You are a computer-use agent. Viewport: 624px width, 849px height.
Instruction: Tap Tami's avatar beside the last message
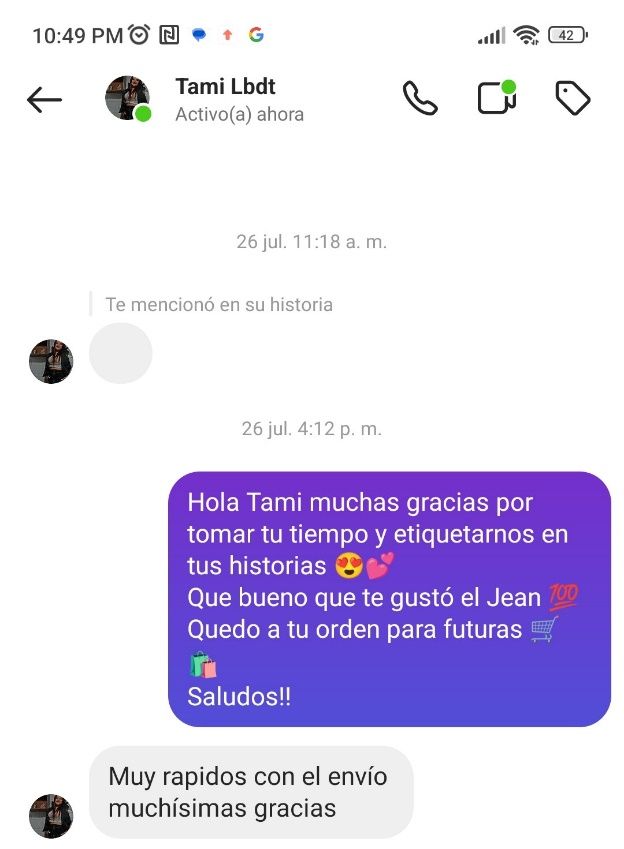pyautogui.click(x=51, y=815)
